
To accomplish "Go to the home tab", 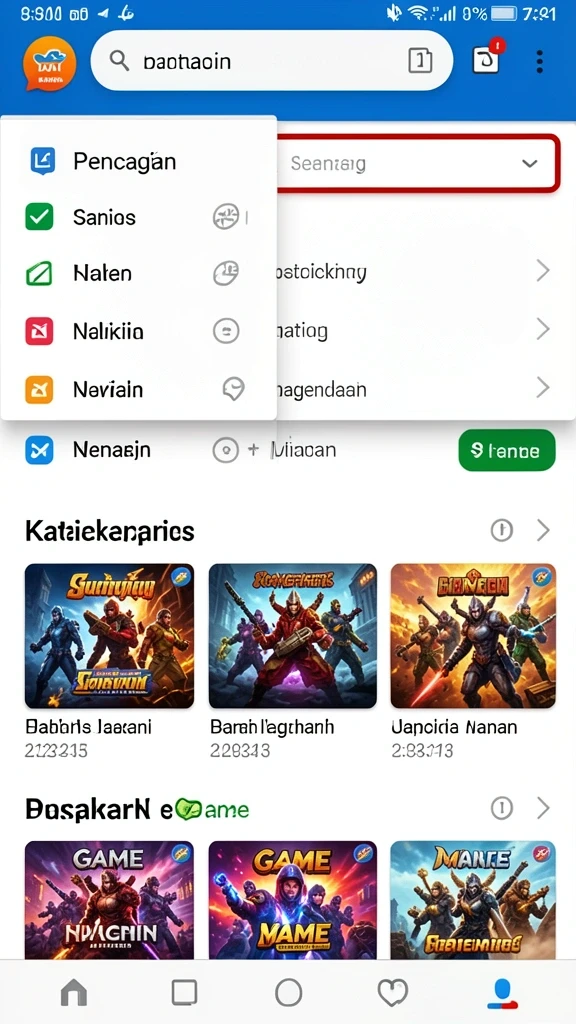I will (74, 993).
